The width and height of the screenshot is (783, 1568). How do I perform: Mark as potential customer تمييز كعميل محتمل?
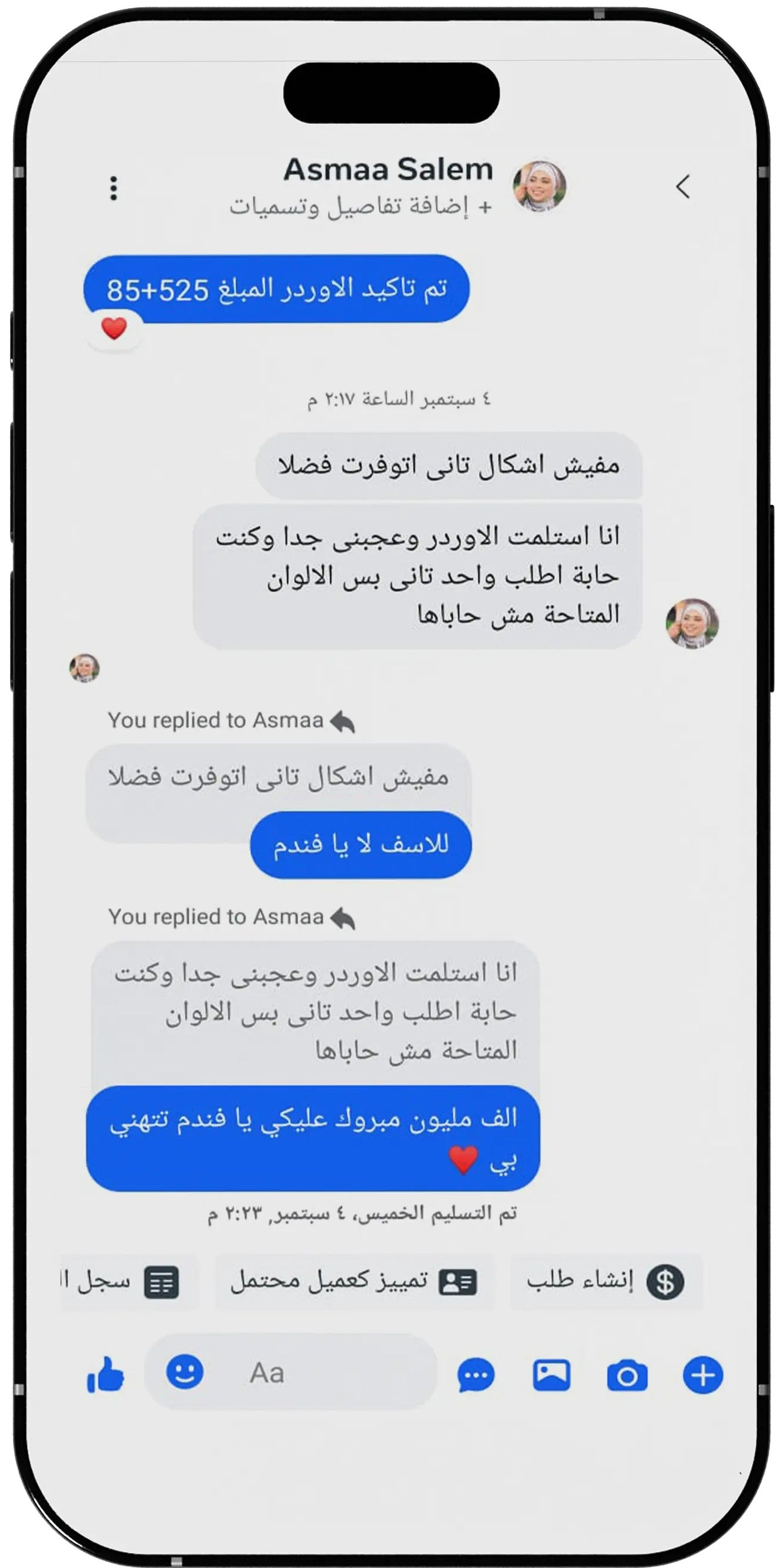pos(355,1281)
